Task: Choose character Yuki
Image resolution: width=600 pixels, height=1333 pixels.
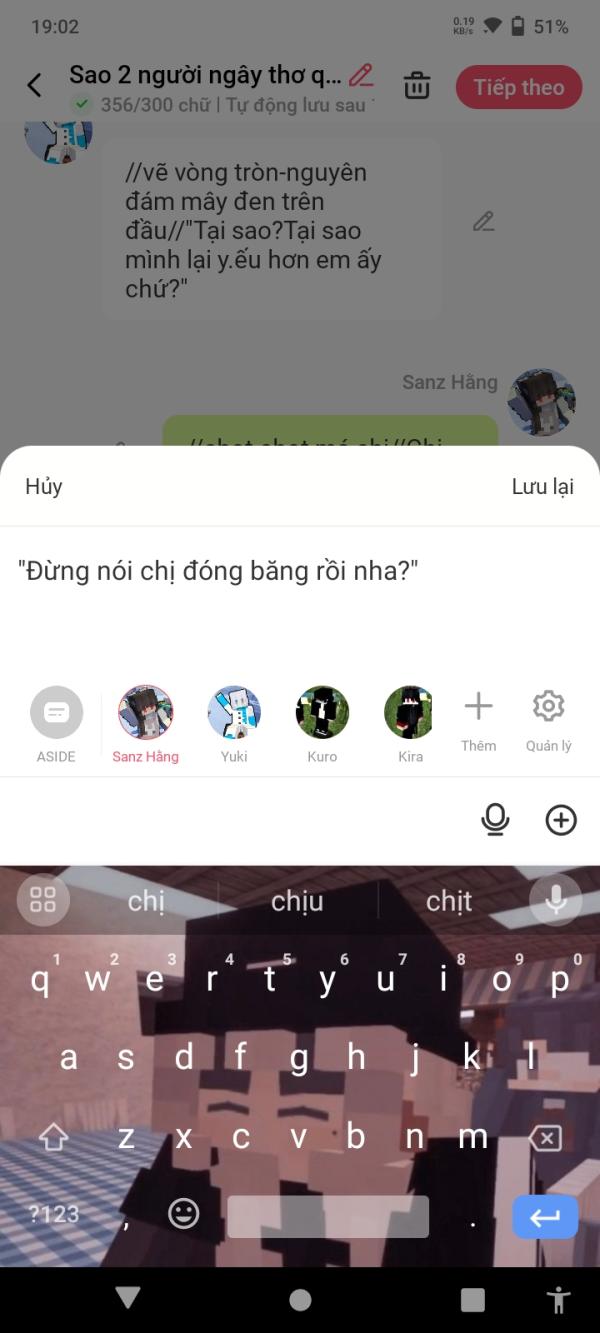Action: point(234,725)
